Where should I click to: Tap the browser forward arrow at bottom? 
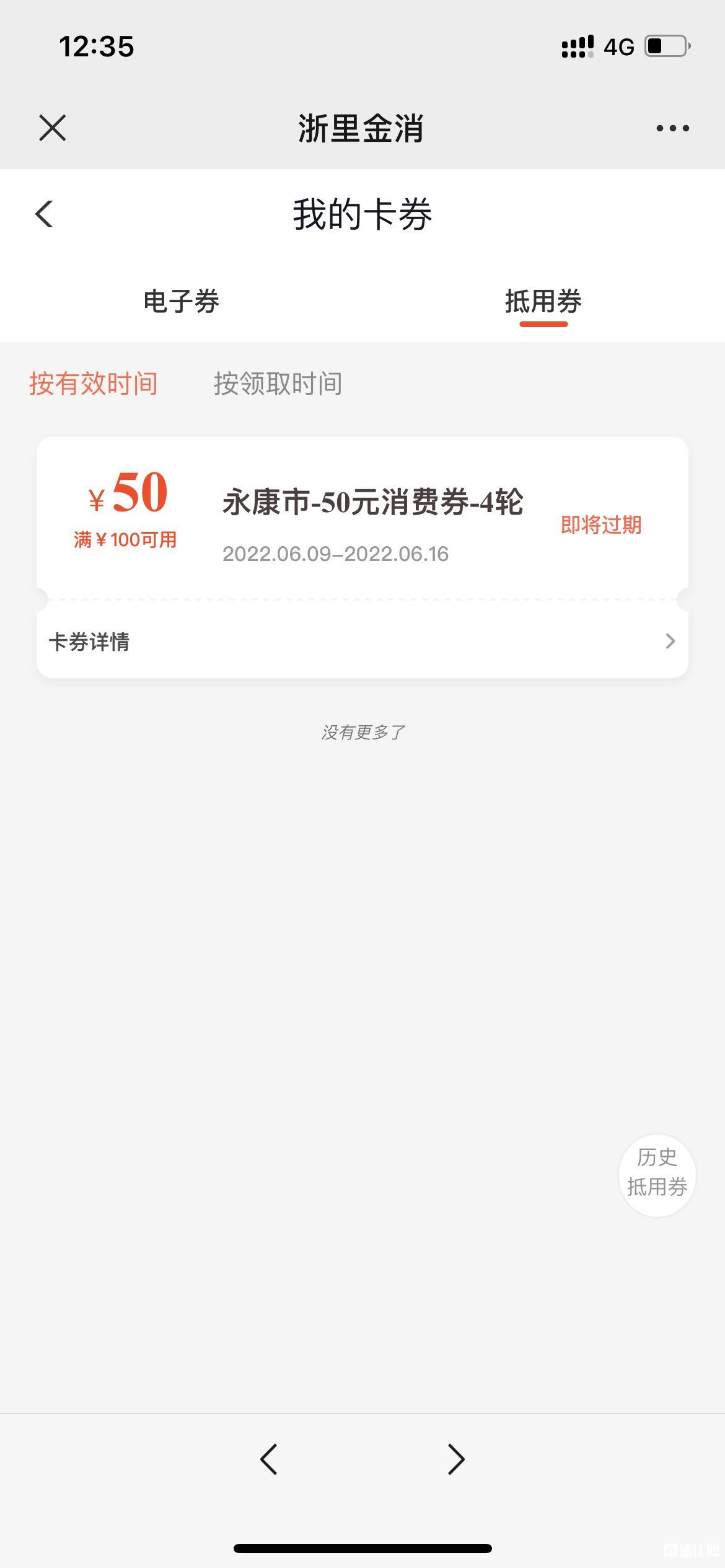pyautogui.click(x=456, y=1460)
